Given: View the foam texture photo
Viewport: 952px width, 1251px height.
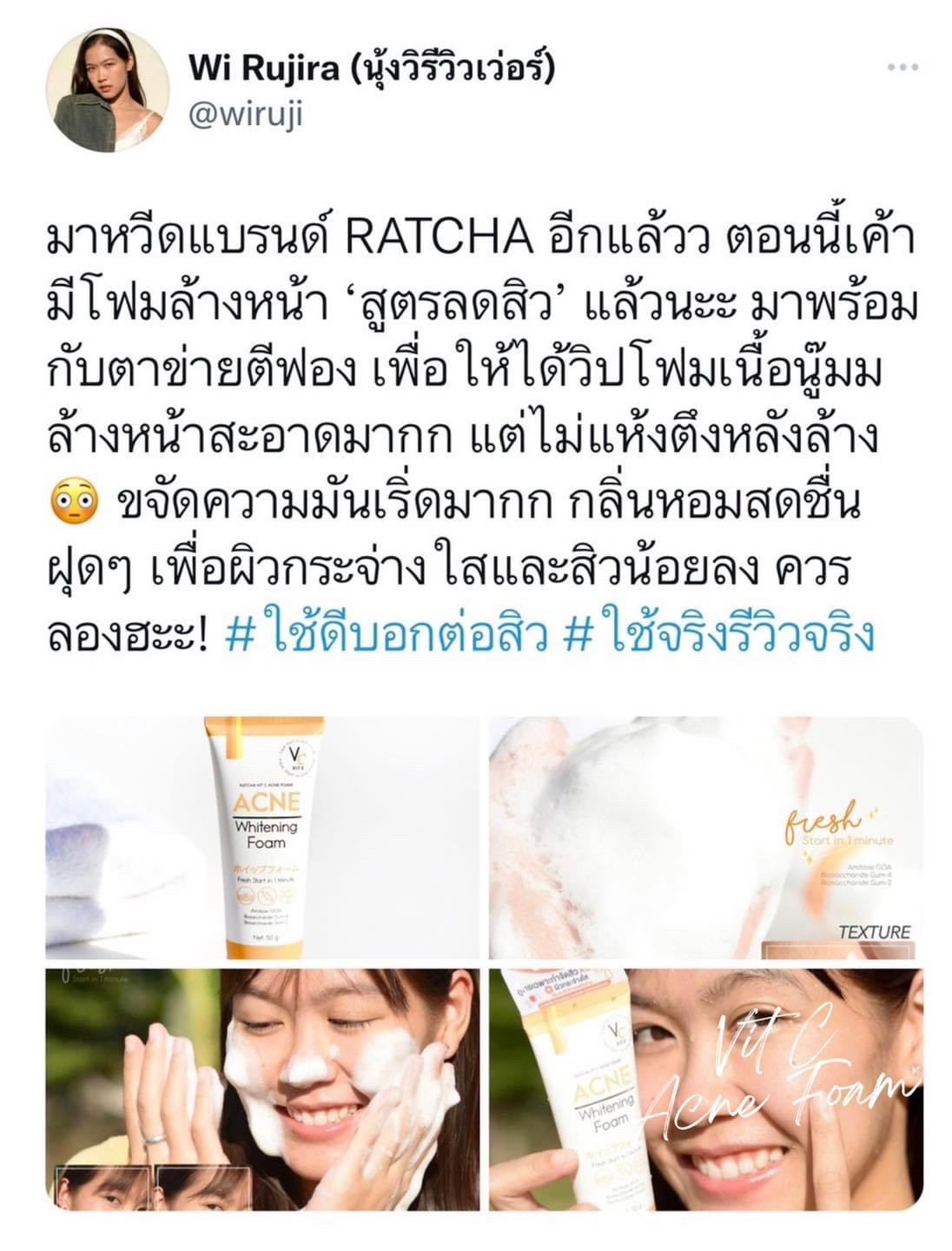Looking at the screenshot, I should click(705, 837).
